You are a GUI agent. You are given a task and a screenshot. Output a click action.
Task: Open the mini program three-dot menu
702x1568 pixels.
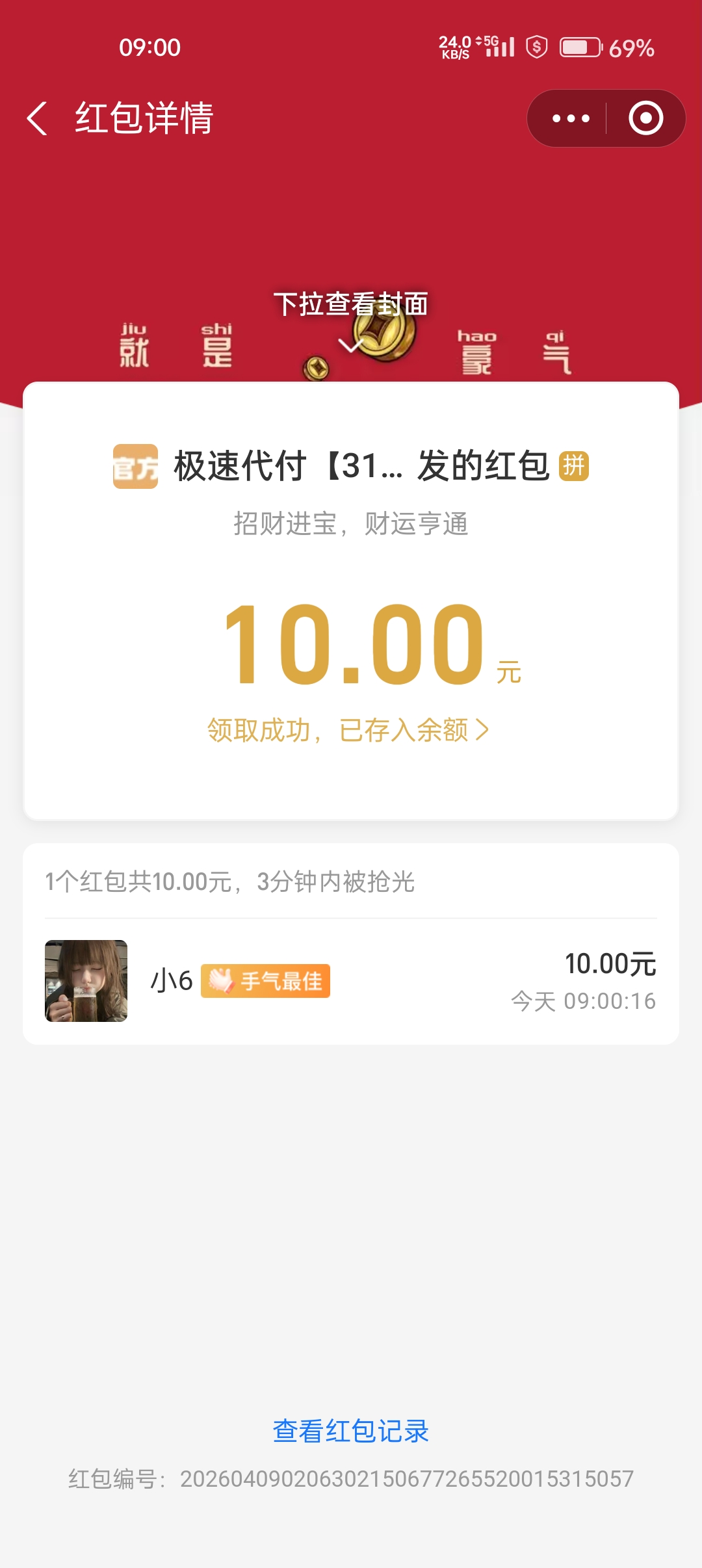(570, 118)
